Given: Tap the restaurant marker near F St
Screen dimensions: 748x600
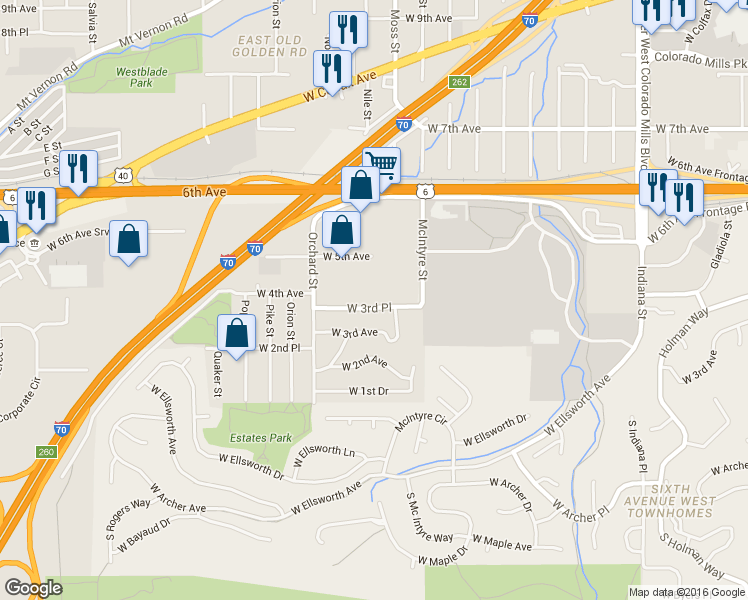Looking at the screenshot, I should point(78,168).
